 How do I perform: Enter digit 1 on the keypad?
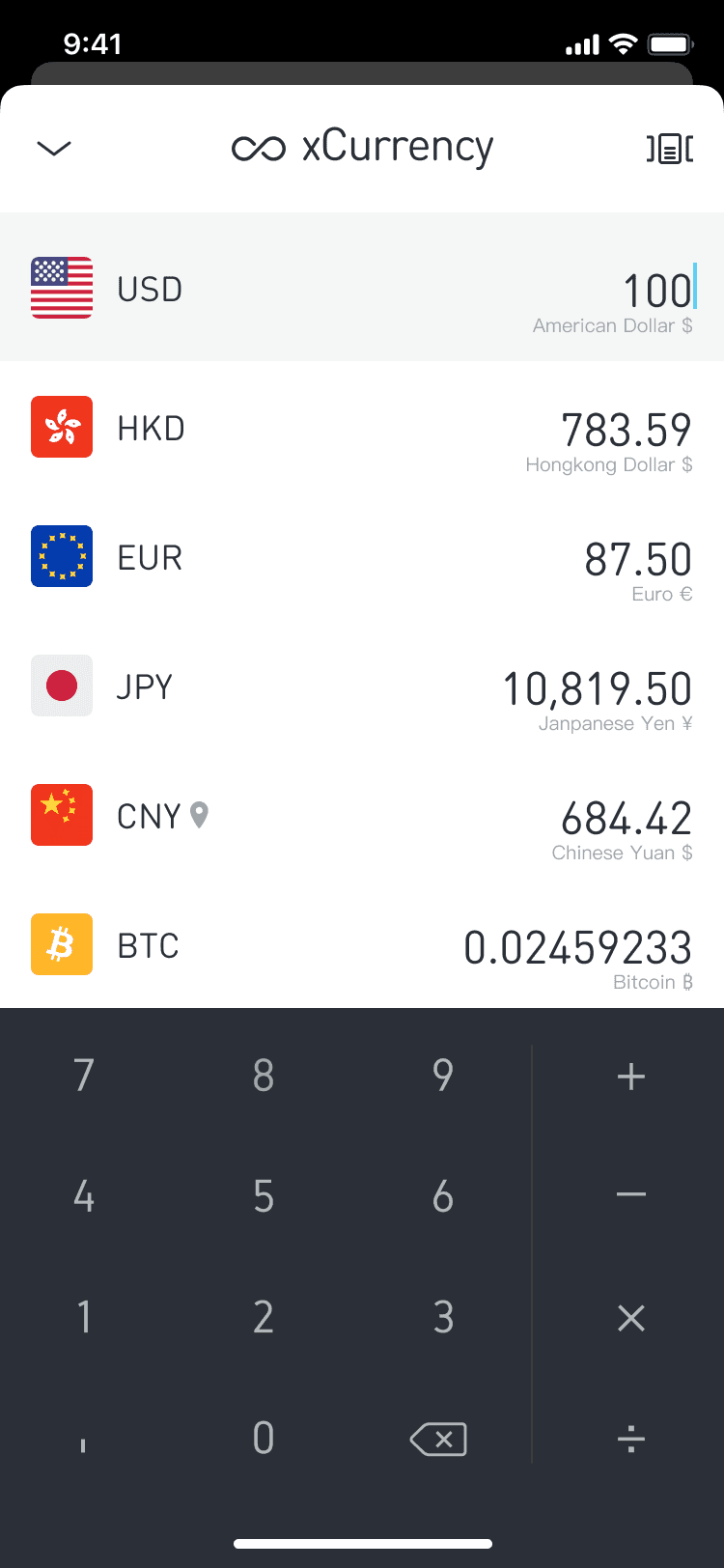(84, 1318)
